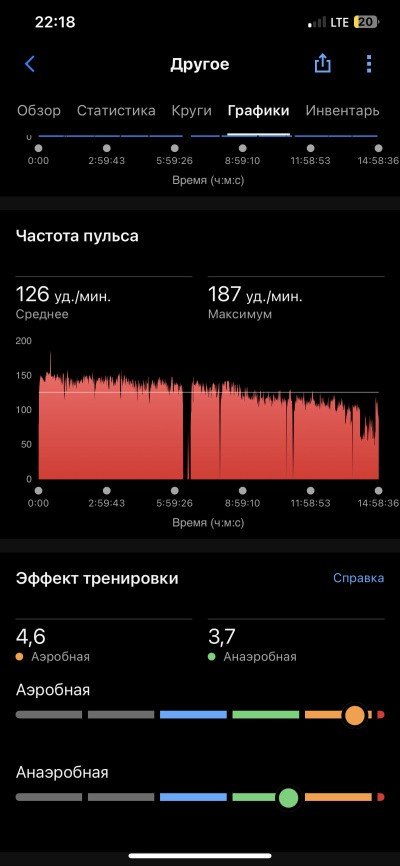This screenshot has height=866, width=400.
Task: Open the three-dot overflow menu
Action: (369, 64)
